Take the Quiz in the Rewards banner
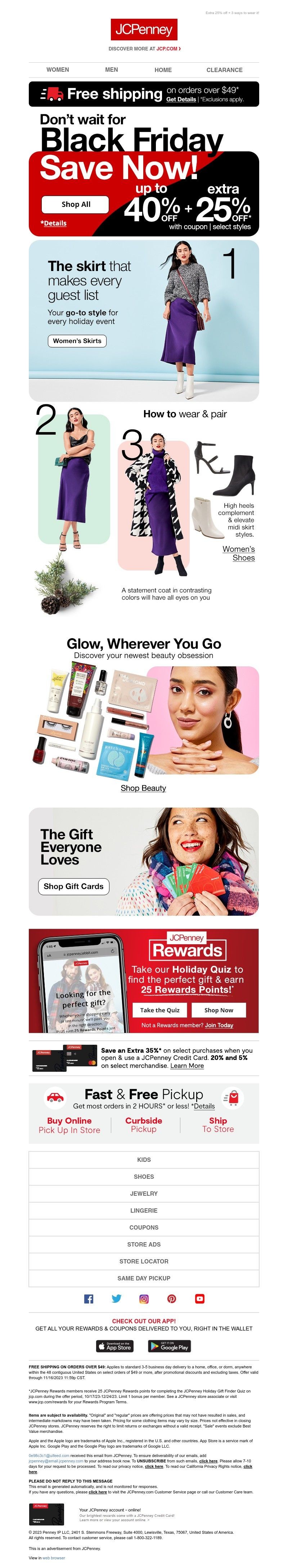Image resolution: width=288 pixels, height=1568 pixels. [160, 1010]
